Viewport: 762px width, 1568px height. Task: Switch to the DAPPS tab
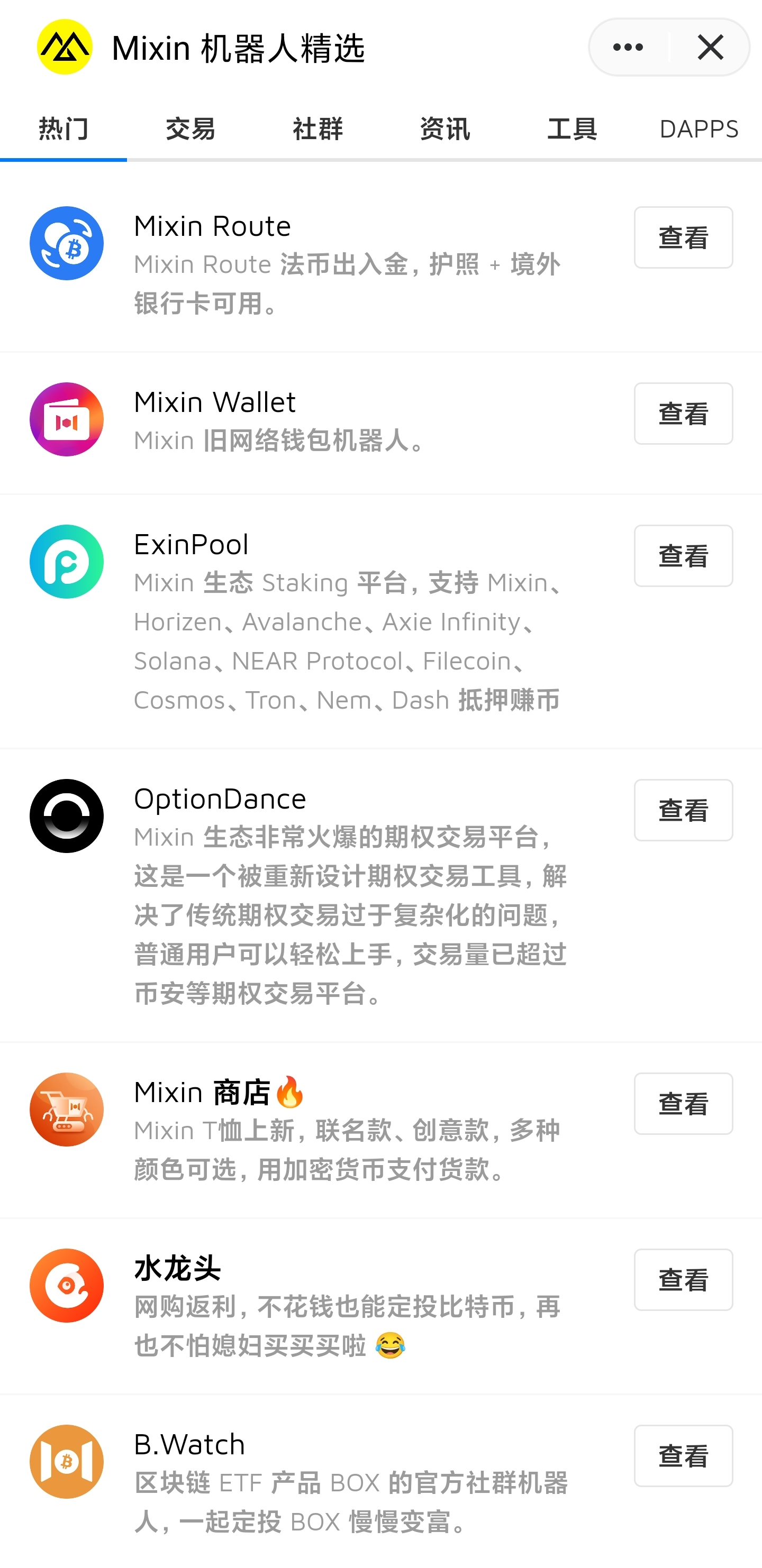coord(698,129)
